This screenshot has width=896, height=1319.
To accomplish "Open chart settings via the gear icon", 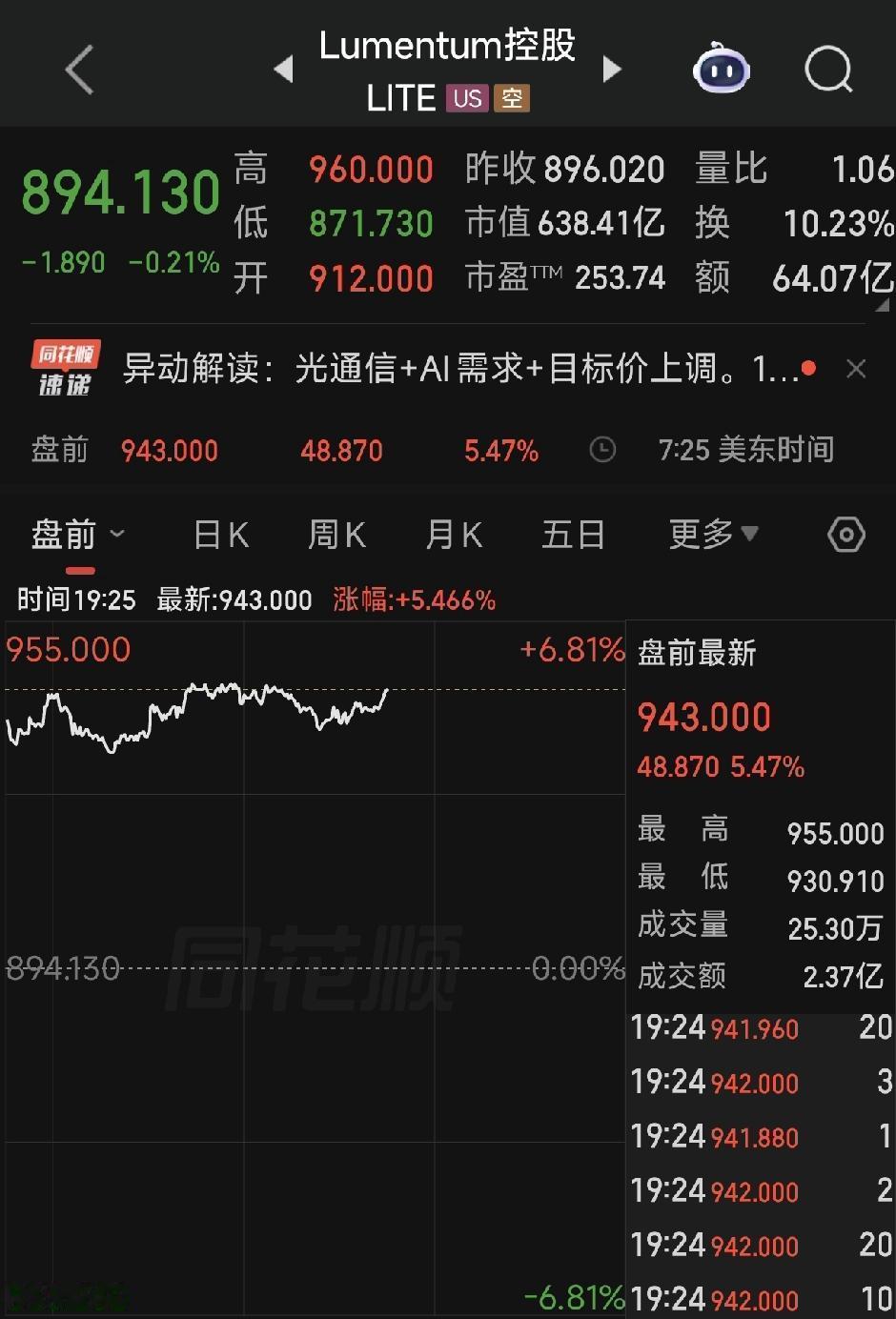I will point(845,535).
